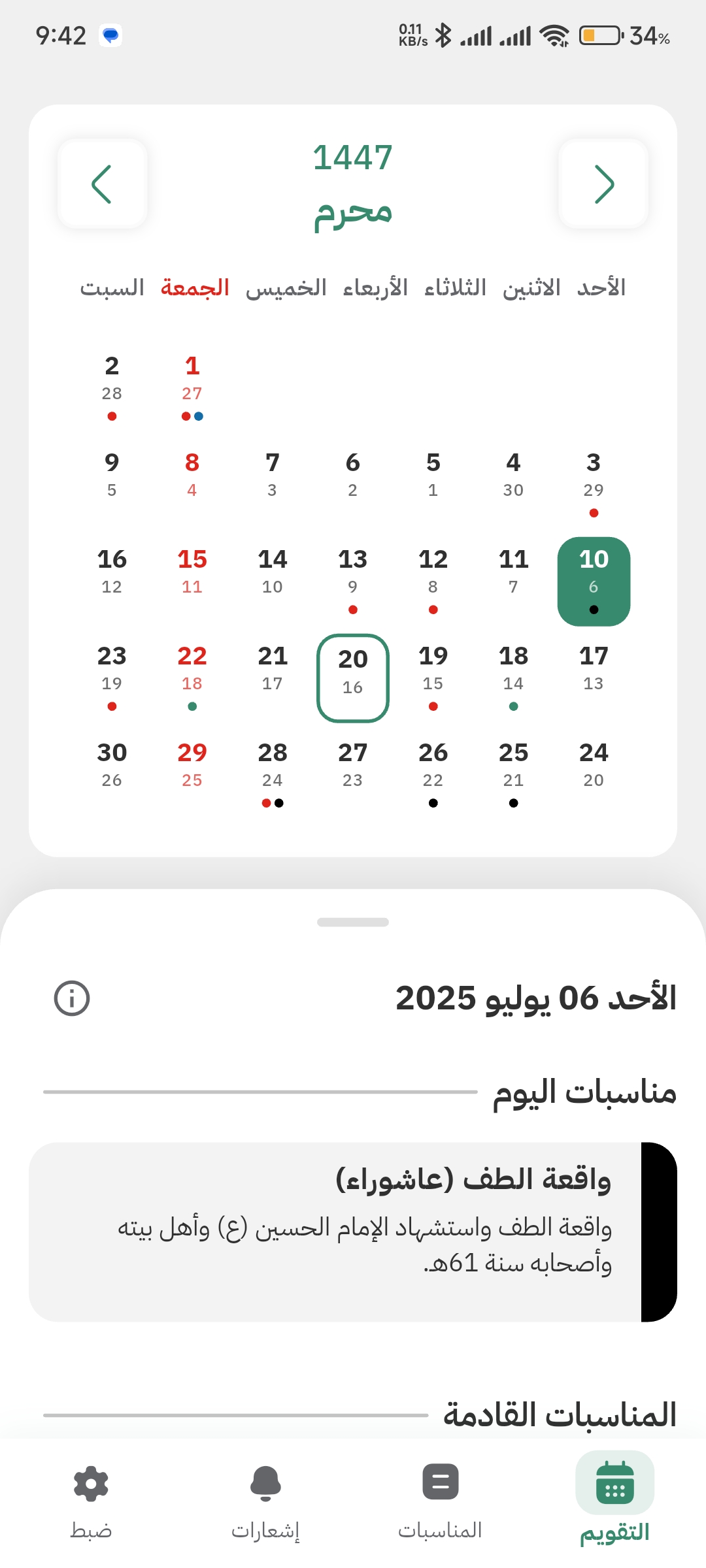Select the highlighted day 10 Muharram
Image resolution: width=706 pixels, height=1568 pixels.
click(x=594, y=580)
